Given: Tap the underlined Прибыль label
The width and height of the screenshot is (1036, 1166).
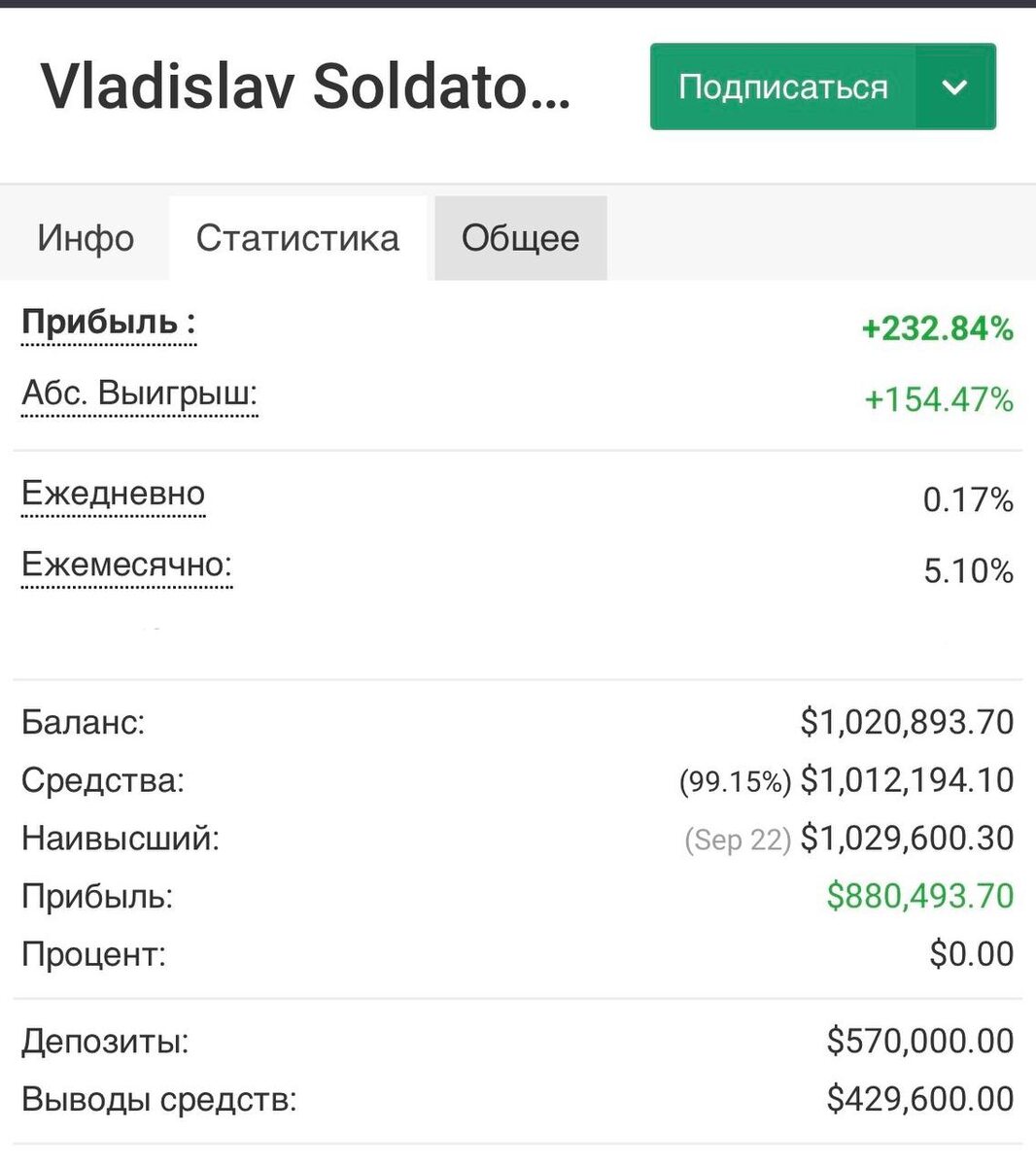Looking at the screenshot, I should [108, 323].
